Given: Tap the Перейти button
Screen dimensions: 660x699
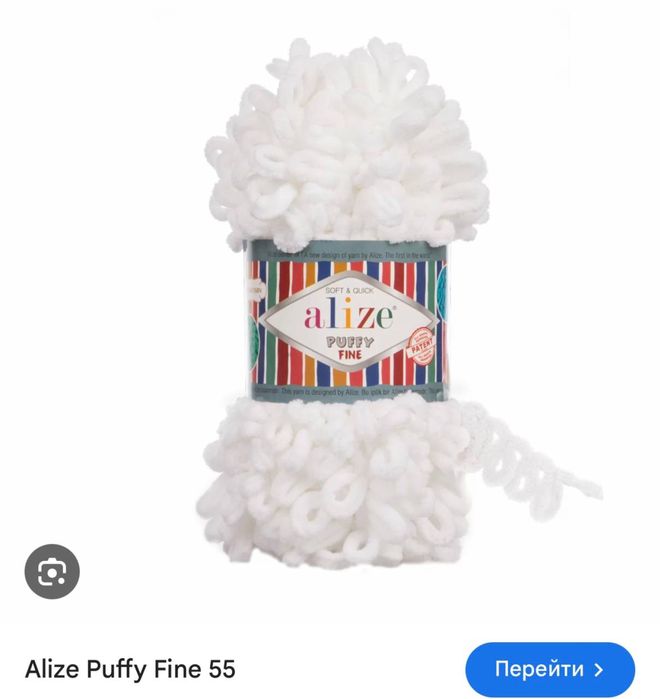Looking at the screenshot, I should point(550,668).
